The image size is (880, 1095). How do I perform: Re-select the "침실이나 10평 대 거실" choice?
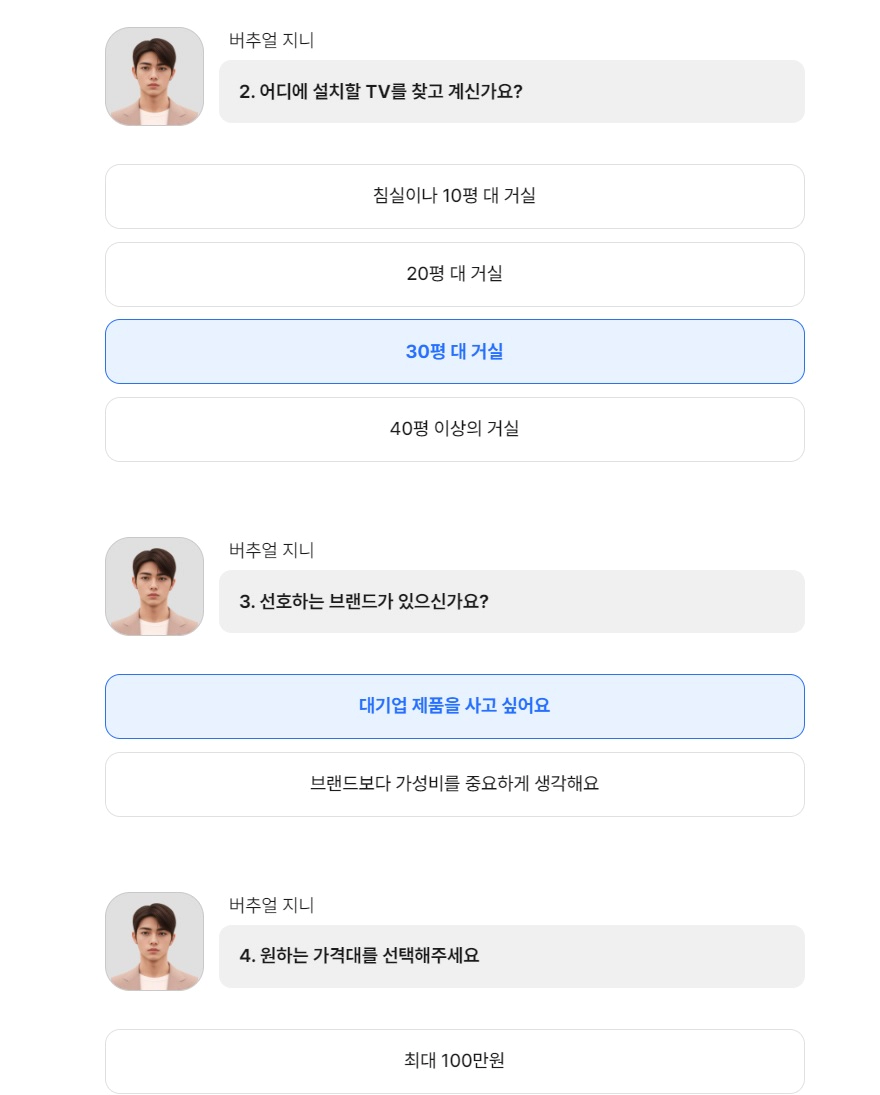pyautogui.click(x=453, y=196)
